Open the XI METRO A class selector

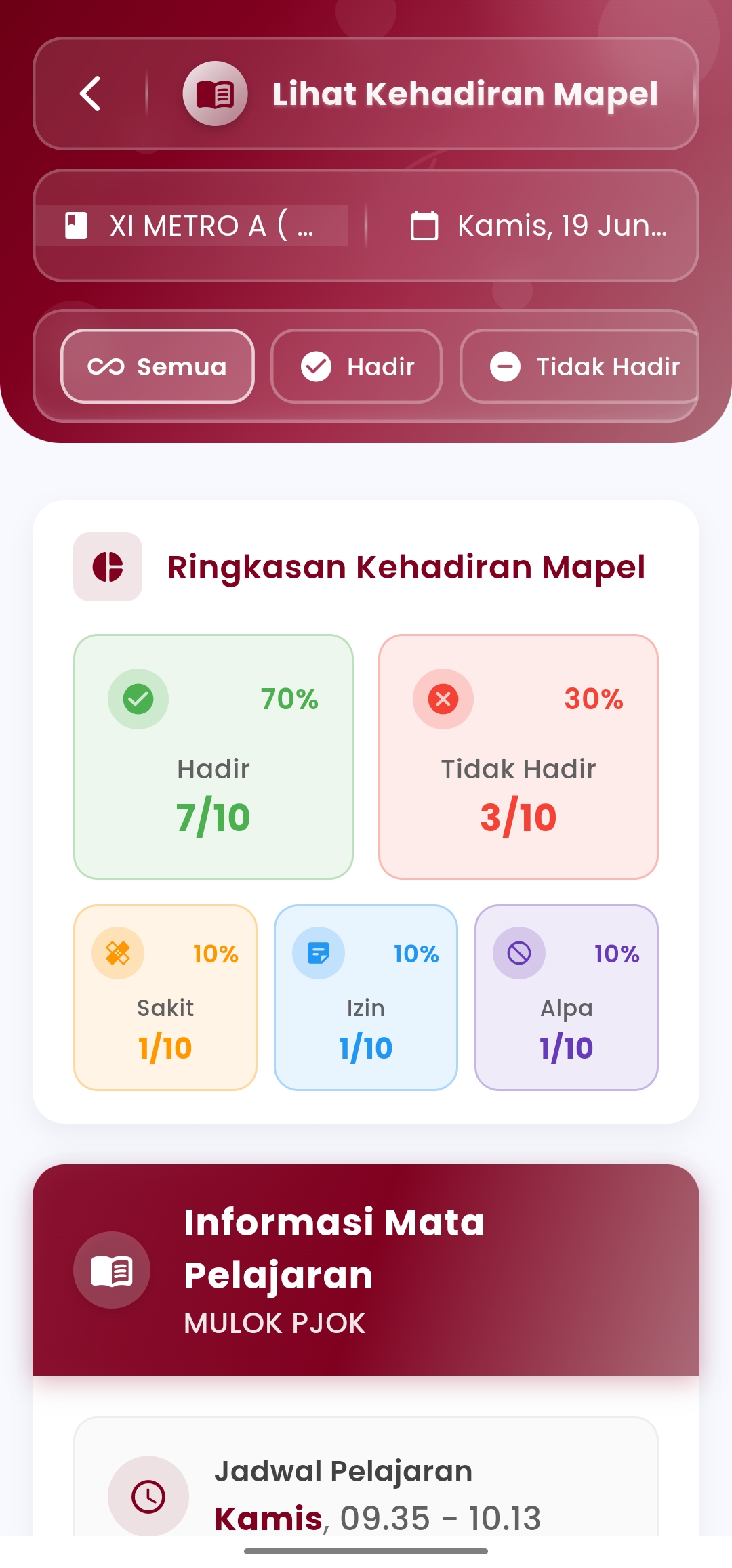192,226
